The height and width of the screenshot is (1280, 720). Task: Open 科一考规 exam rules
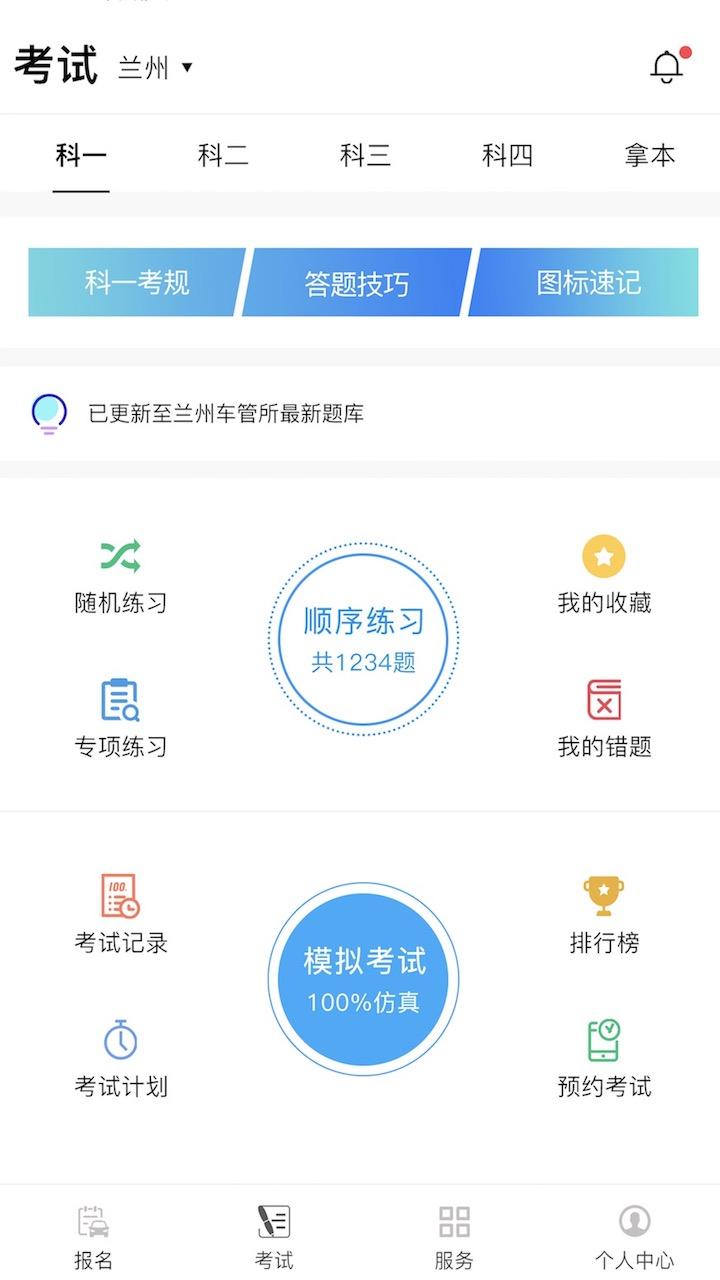pyautogui.click(x=136, y=283)
